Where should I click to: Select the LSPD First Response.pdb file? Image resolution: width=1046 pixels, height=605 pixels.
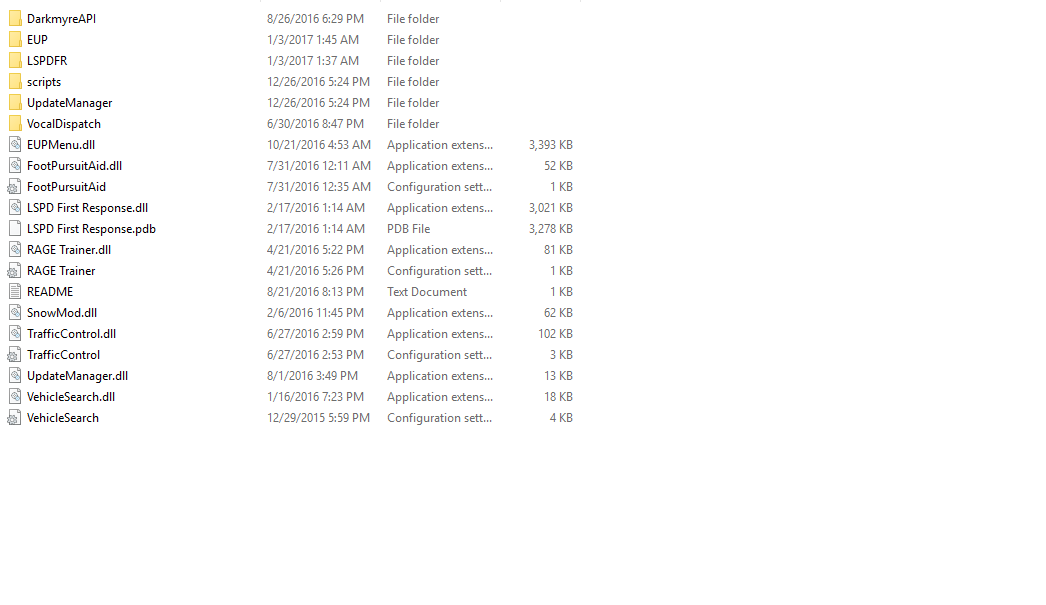(91, 229)
